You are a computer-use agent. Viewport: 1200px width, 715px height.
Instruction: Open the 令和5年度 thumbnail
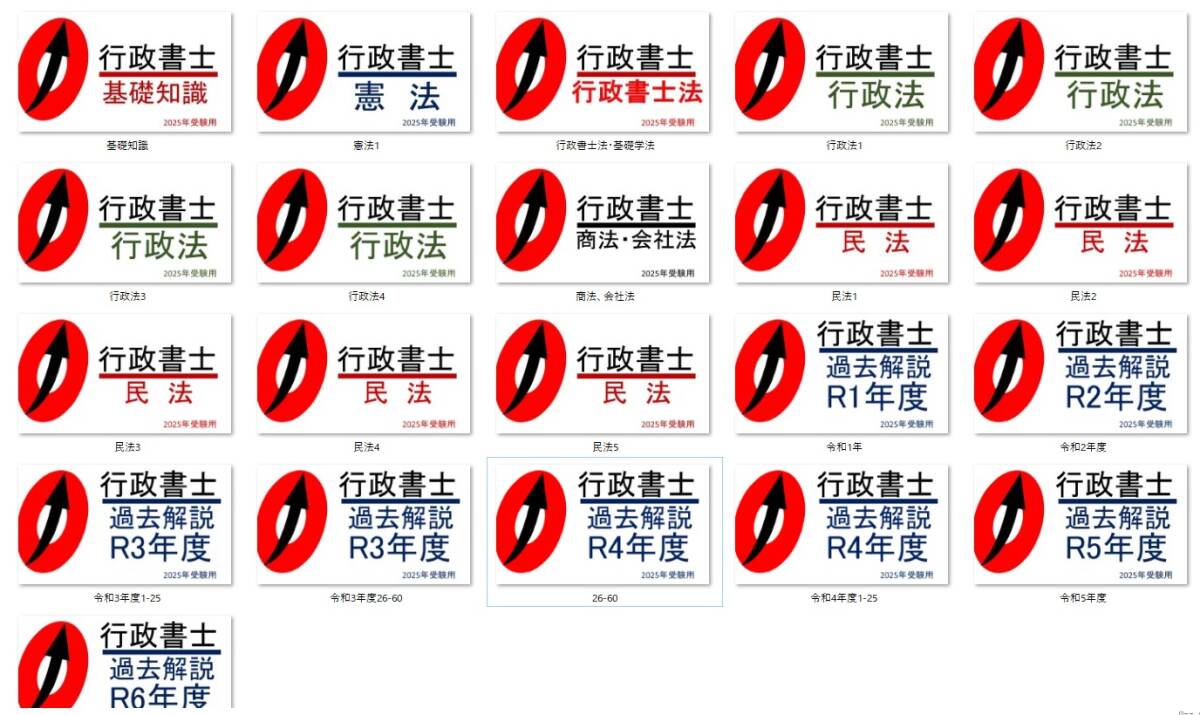[1081, 525]
